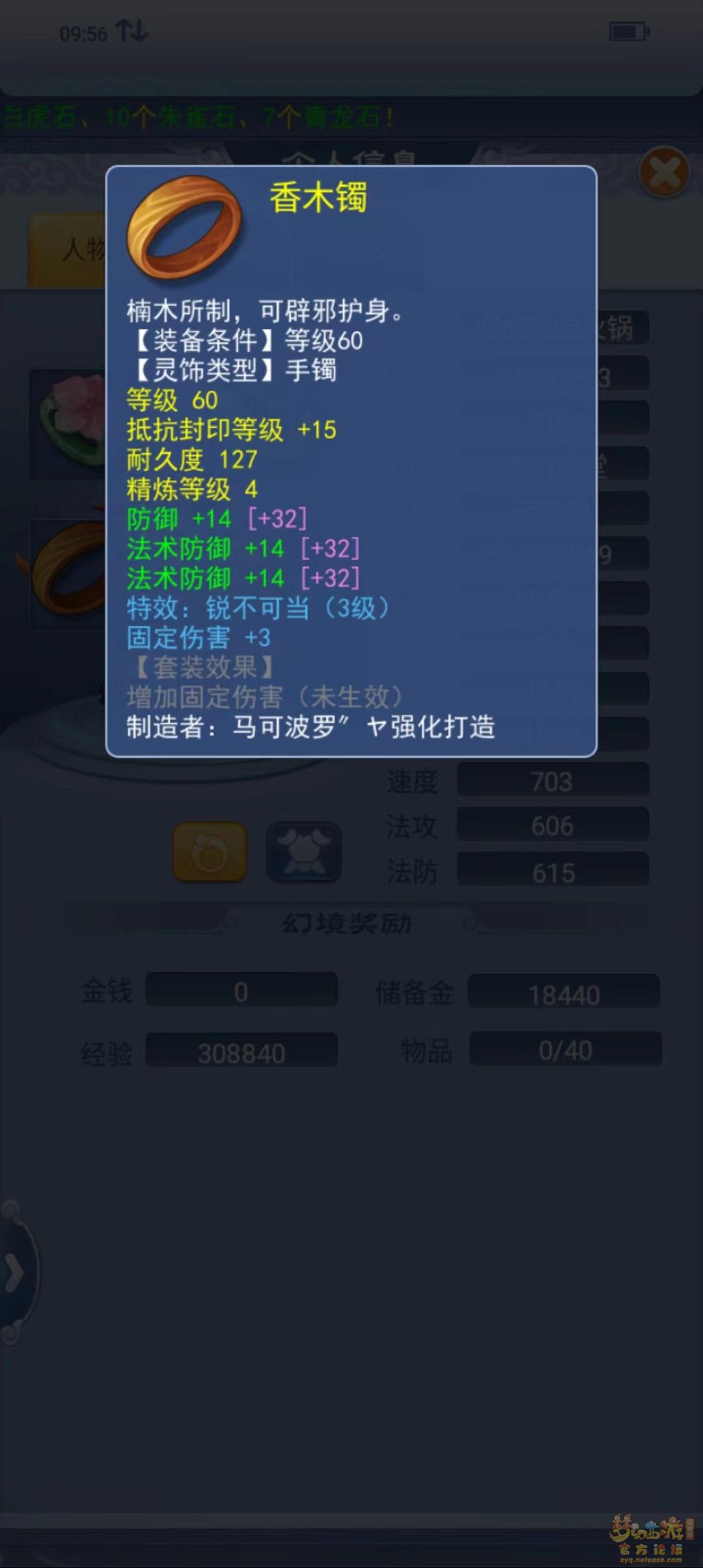The width and height of the screenshot is (703, 1568).
Task: Tap the bracelet slot behind the tooltip
Action: pos(68,573)
